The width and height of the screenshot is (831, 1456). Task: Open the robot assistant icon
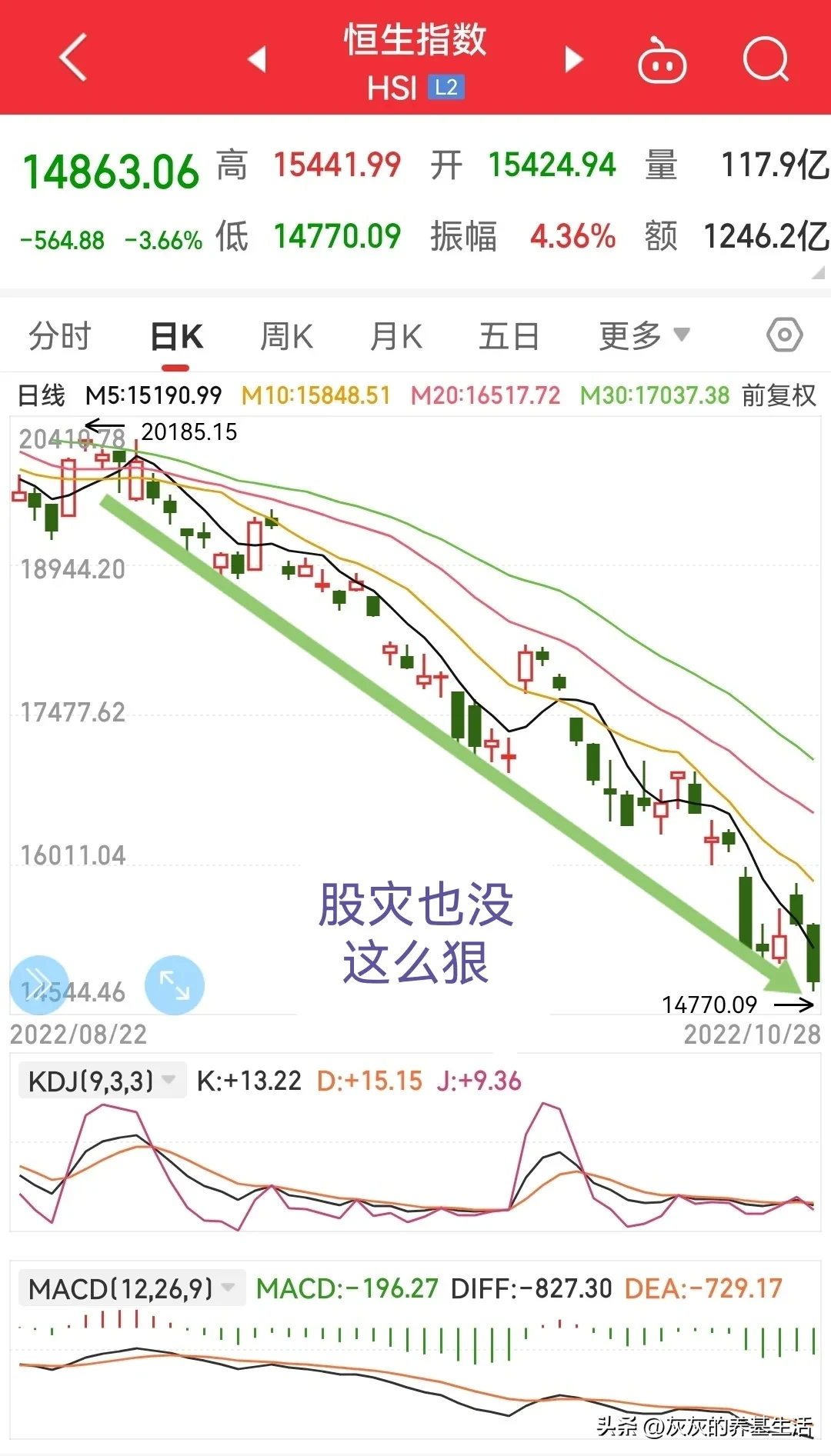(x=662, y=62)
